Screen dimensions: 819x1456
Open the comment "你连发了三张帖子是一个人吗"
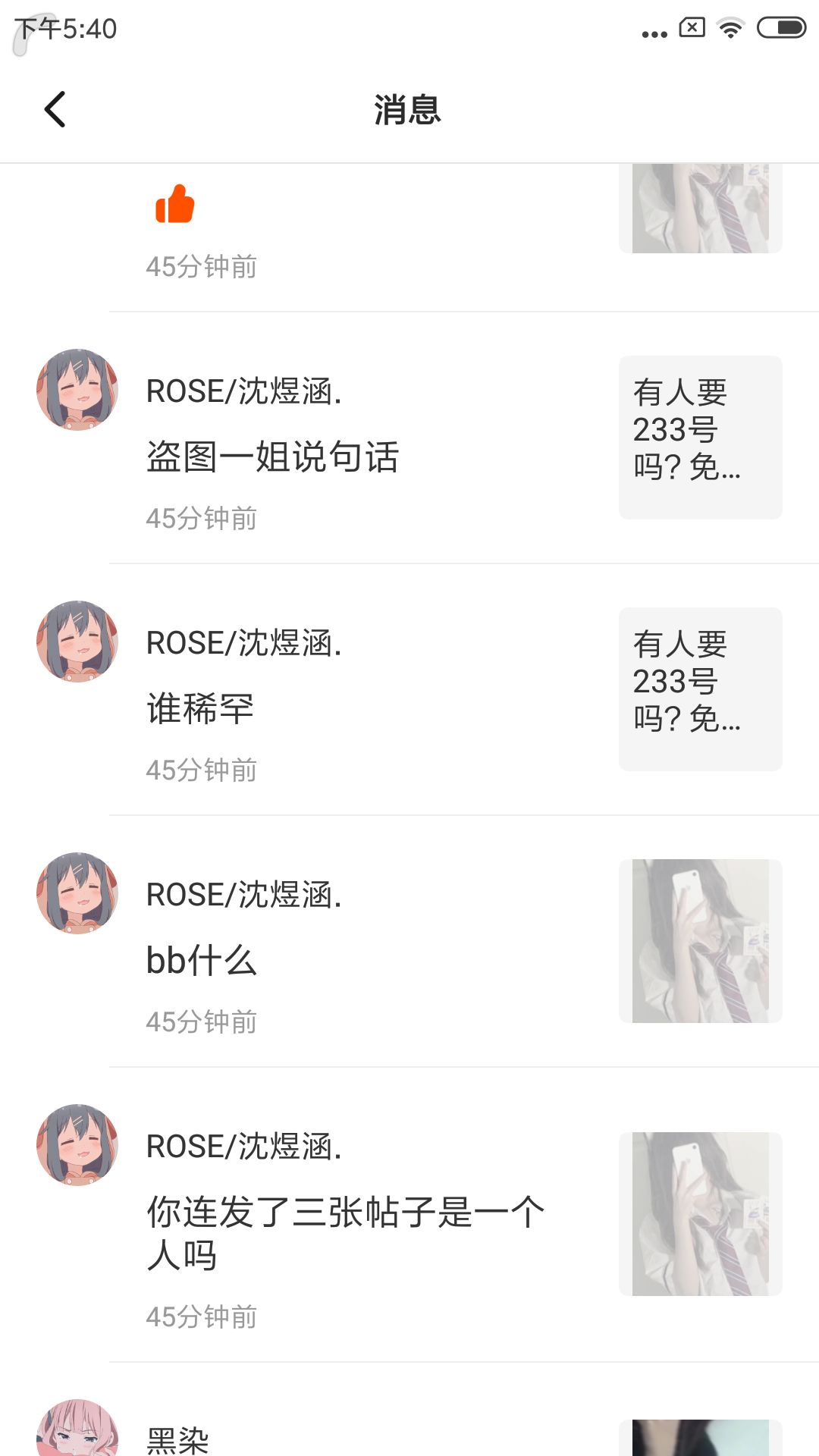click(345, 1232)
